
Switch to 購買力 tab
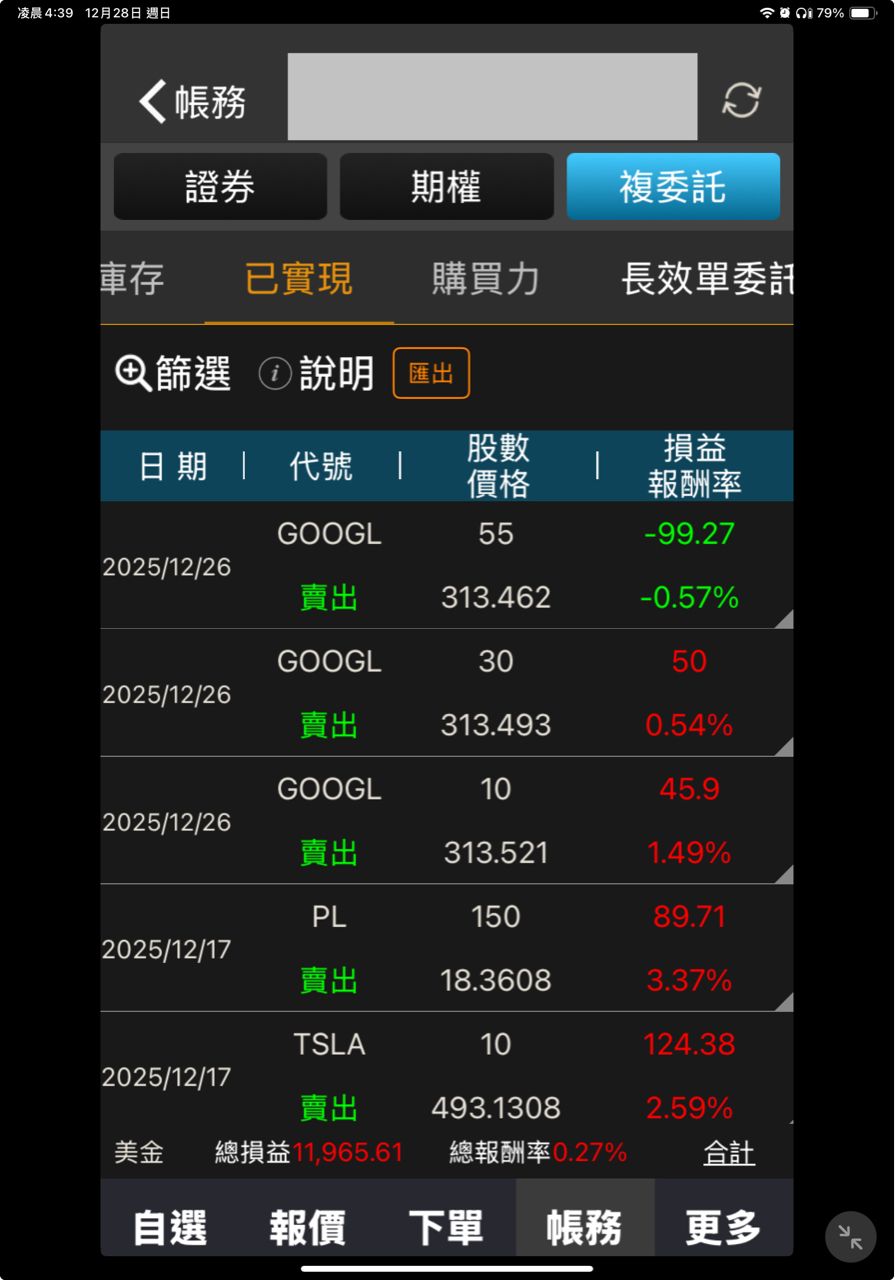485,280
